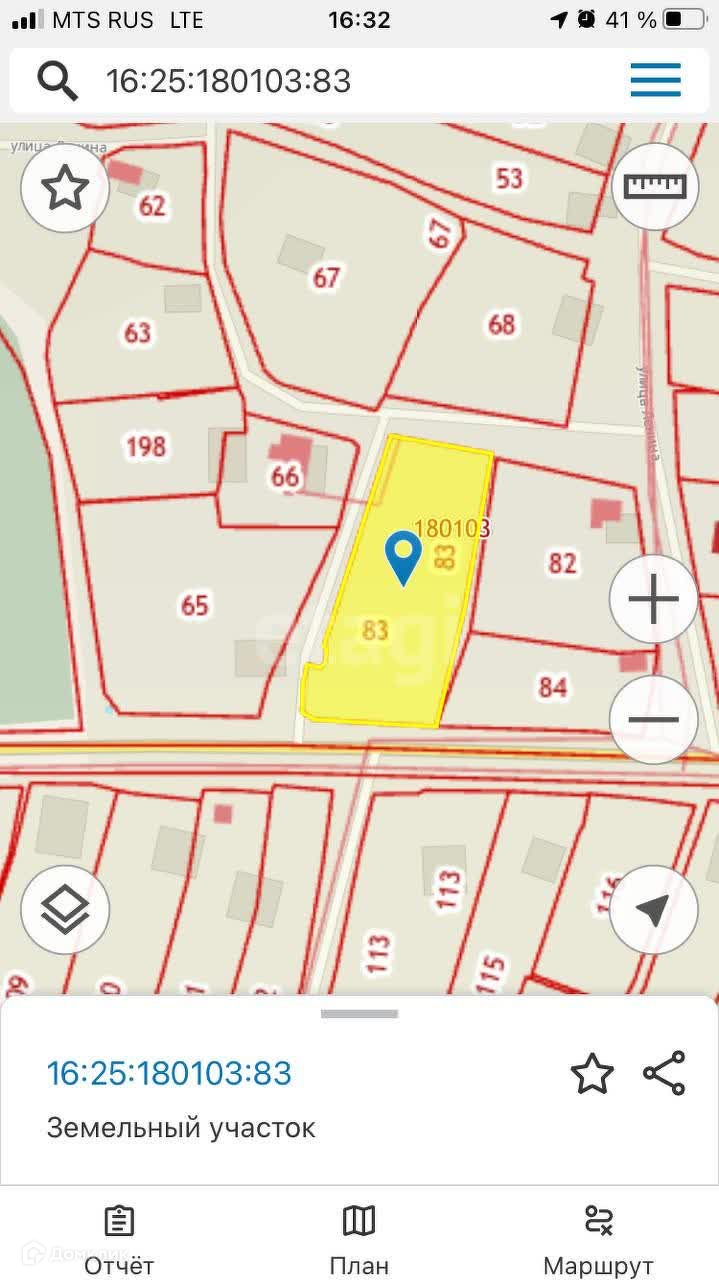
Task: Open the hamburger menu
Action: [x=655, y=80]
